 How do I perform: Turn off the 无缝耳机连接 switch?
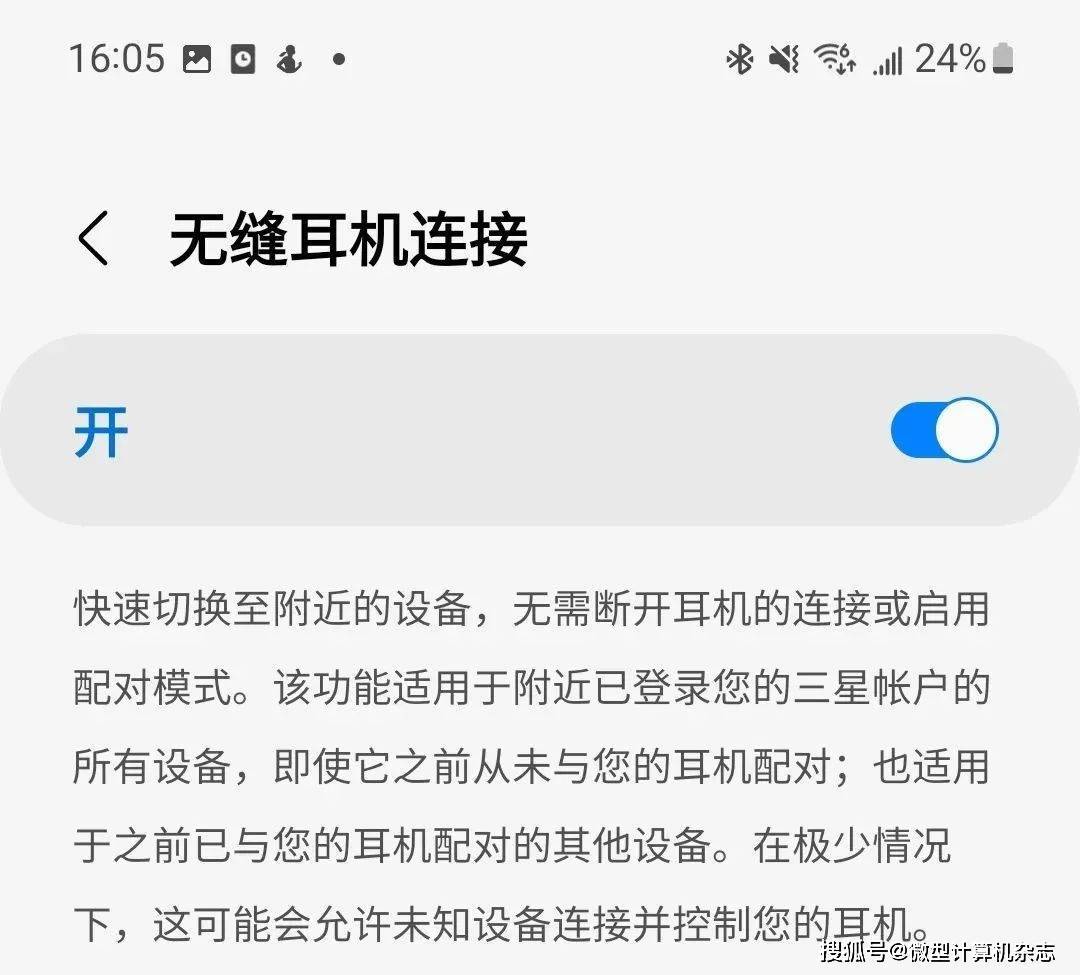[x=943, y=431]
